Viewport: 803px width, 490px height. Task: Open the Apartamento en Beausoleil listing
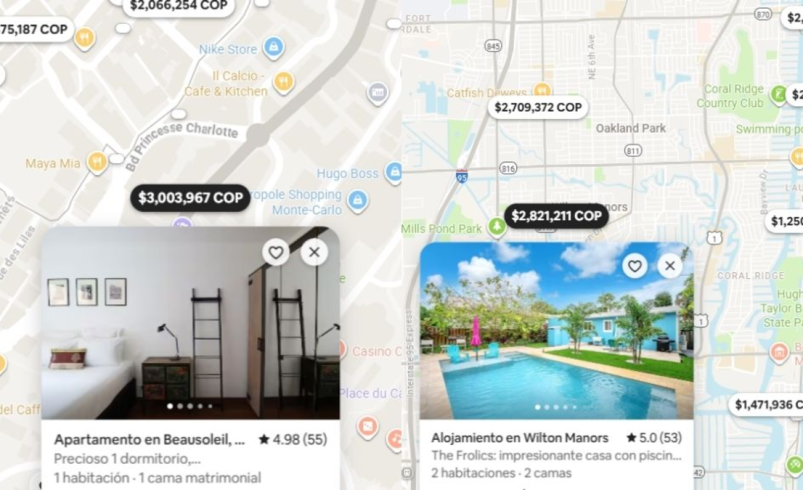(x=149, y=439)
